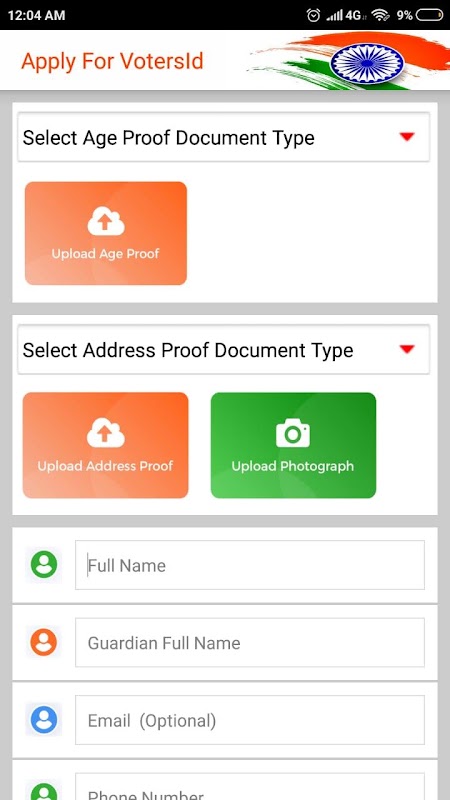The image size is (450, 800).
Task: Select the Guardian Full Name field
Action: 250,642
